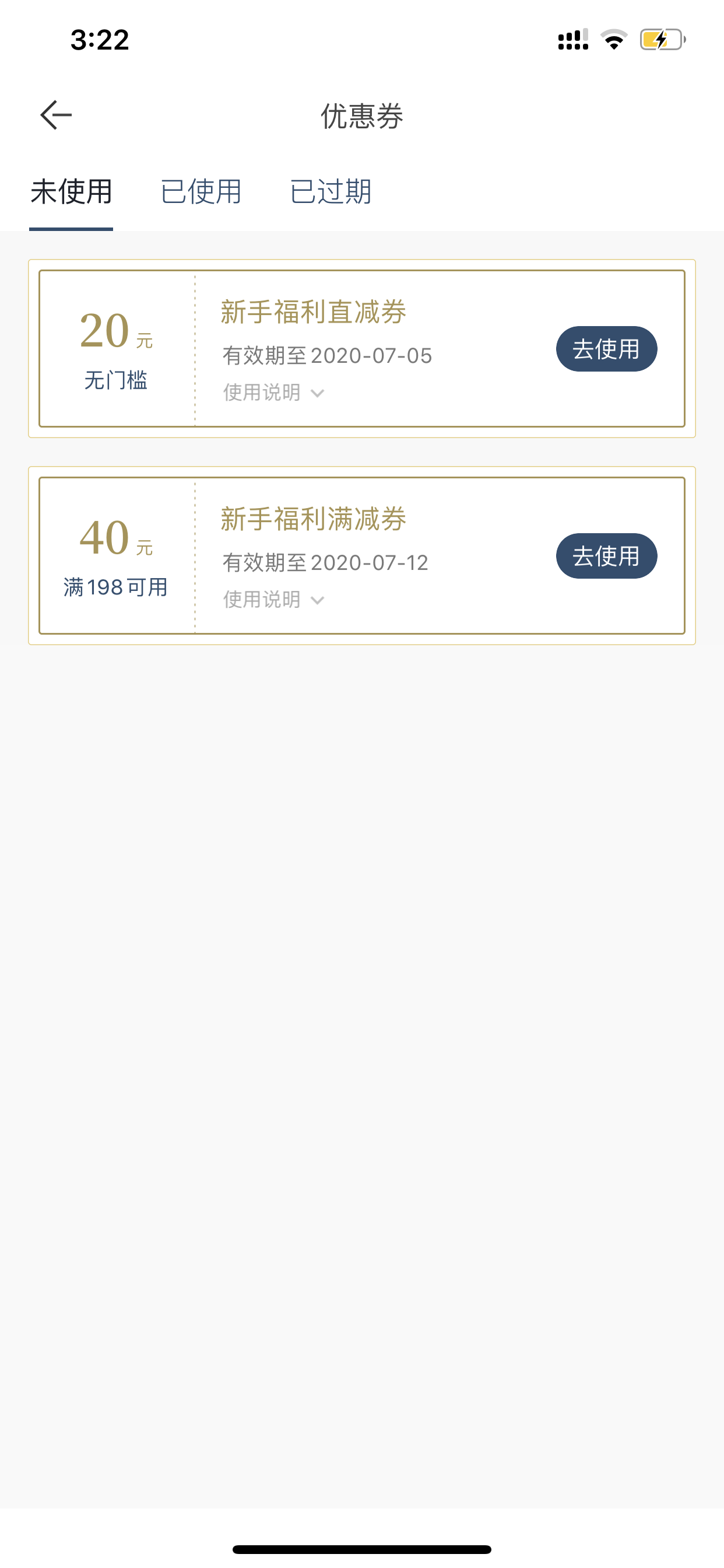Image resolution: width=724 pixels, height=1568 pixels.
Task: Switch to the 已过期 tab
Action: point(331,192)
